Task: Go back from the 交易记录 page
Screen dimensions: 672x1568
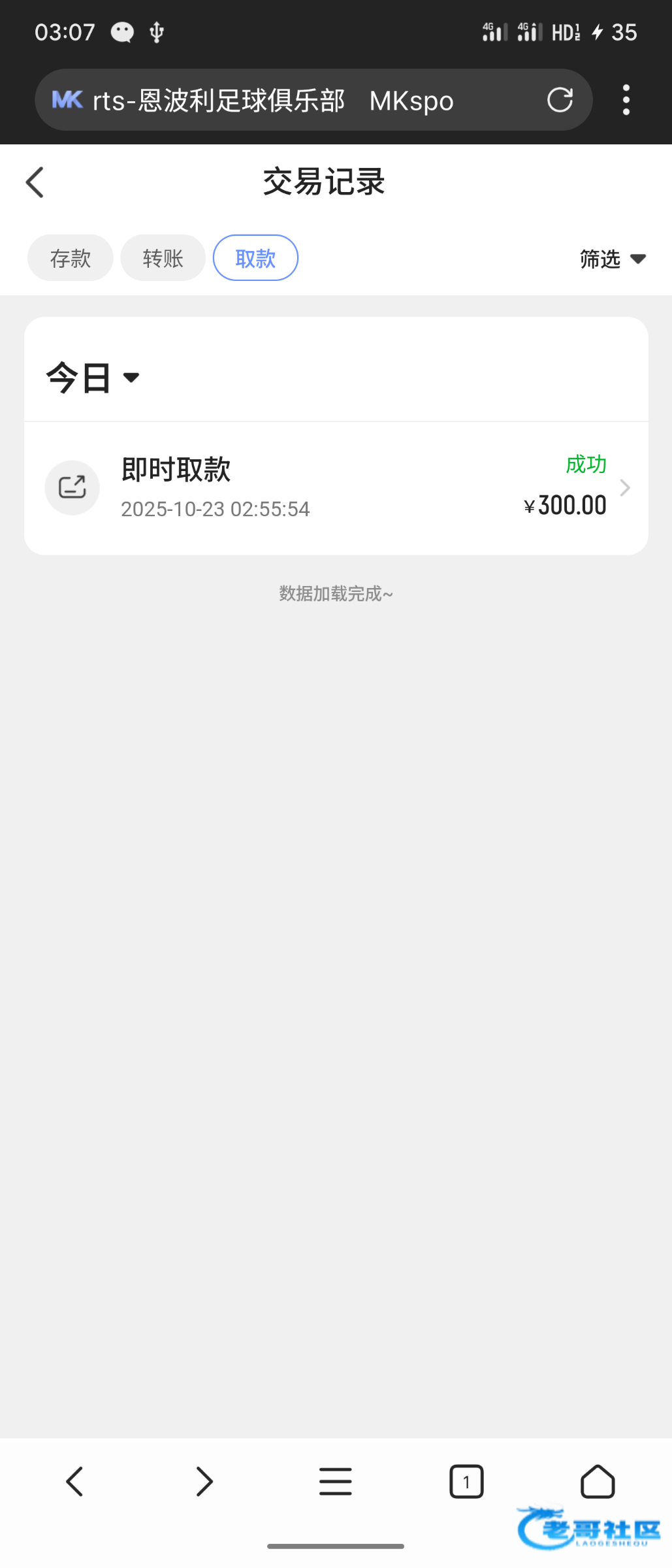Action: (35, 182)
